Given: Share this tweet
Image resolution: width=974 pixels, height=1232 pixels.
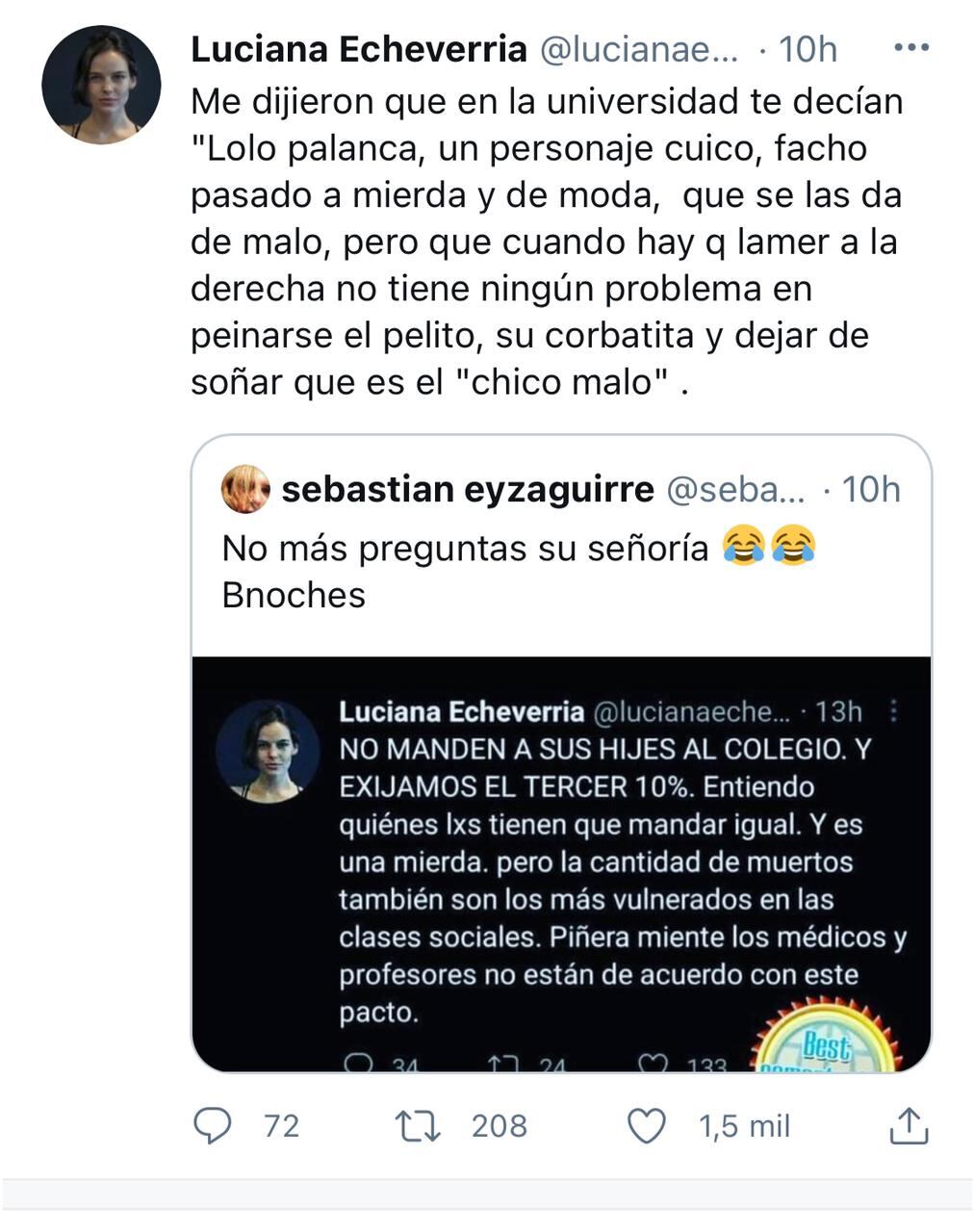Looking at the screenshot, I should click(x=908, y=1125).
